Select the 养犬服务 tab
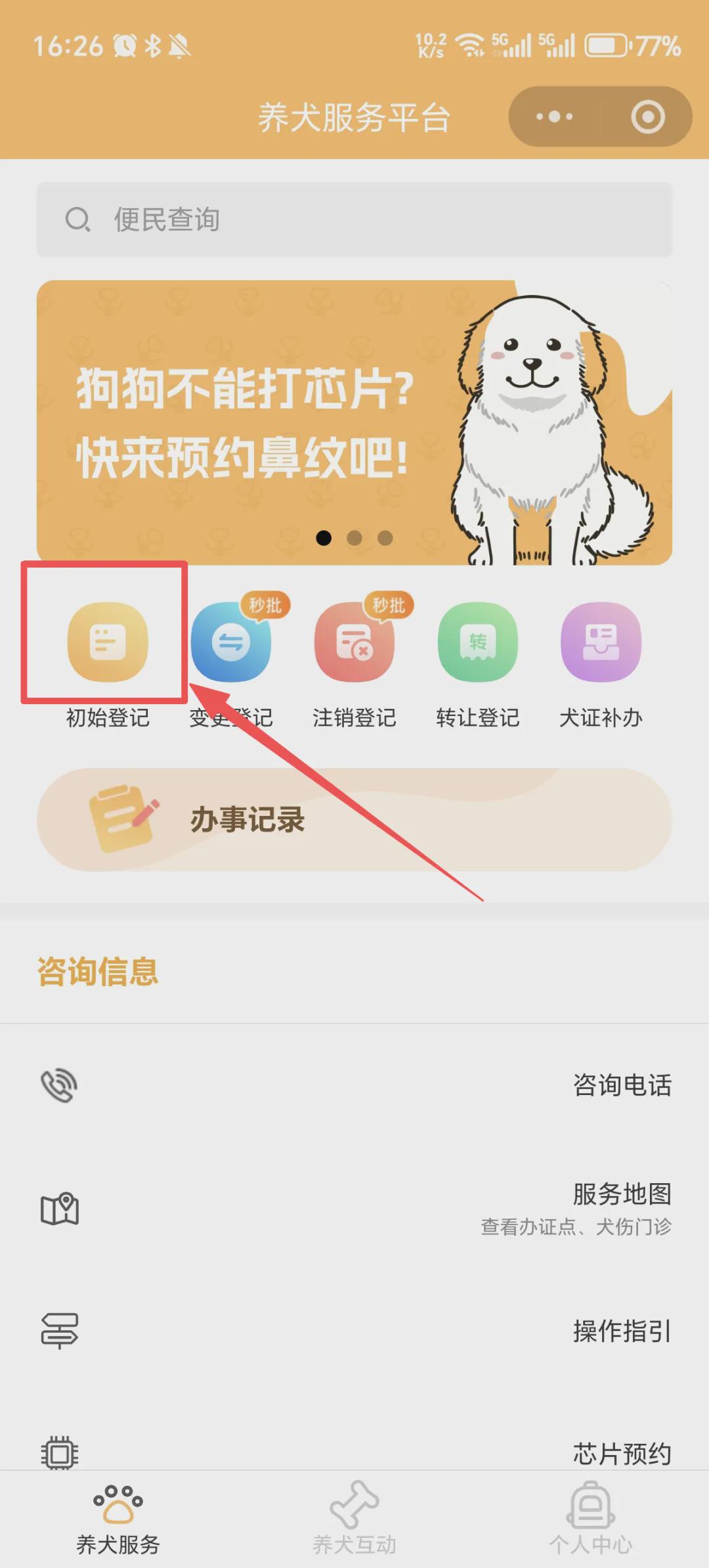This screenshot has height=1568, width=709. coord(118,1517)
